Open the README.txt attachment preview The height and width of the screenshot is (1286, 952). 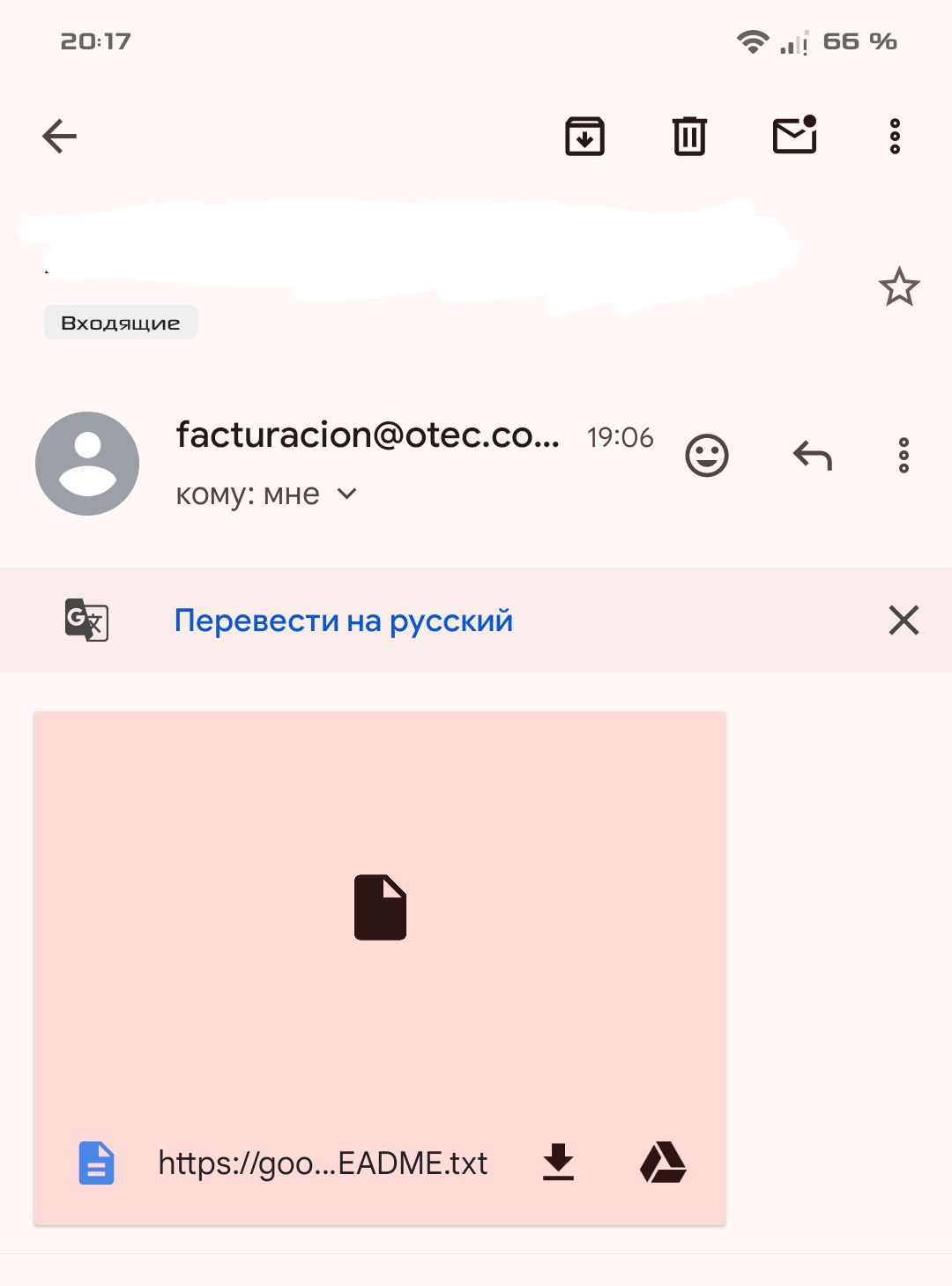pyautogui.click(x=380, y=908)
